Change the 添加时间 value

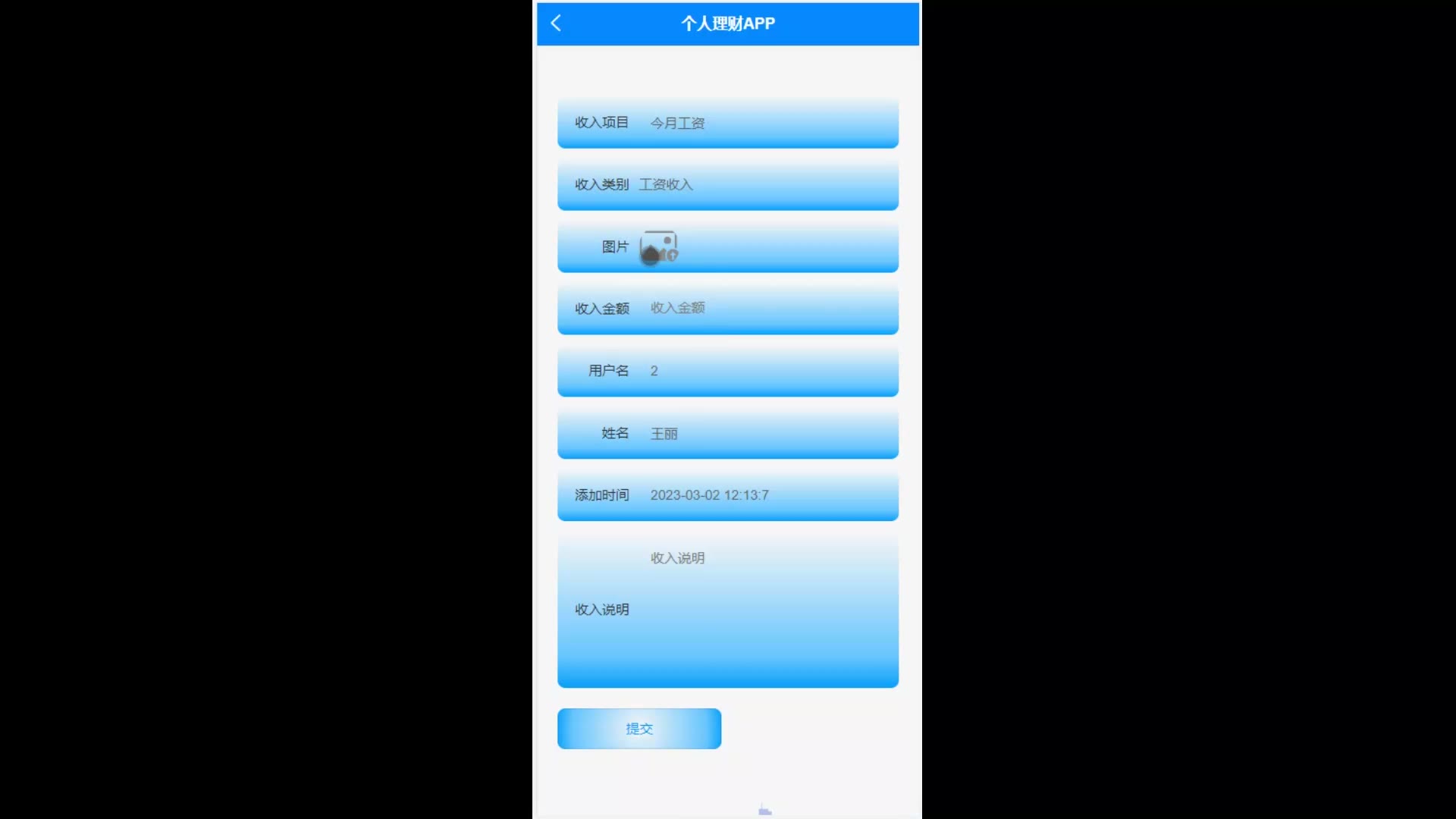coord(758,495)
